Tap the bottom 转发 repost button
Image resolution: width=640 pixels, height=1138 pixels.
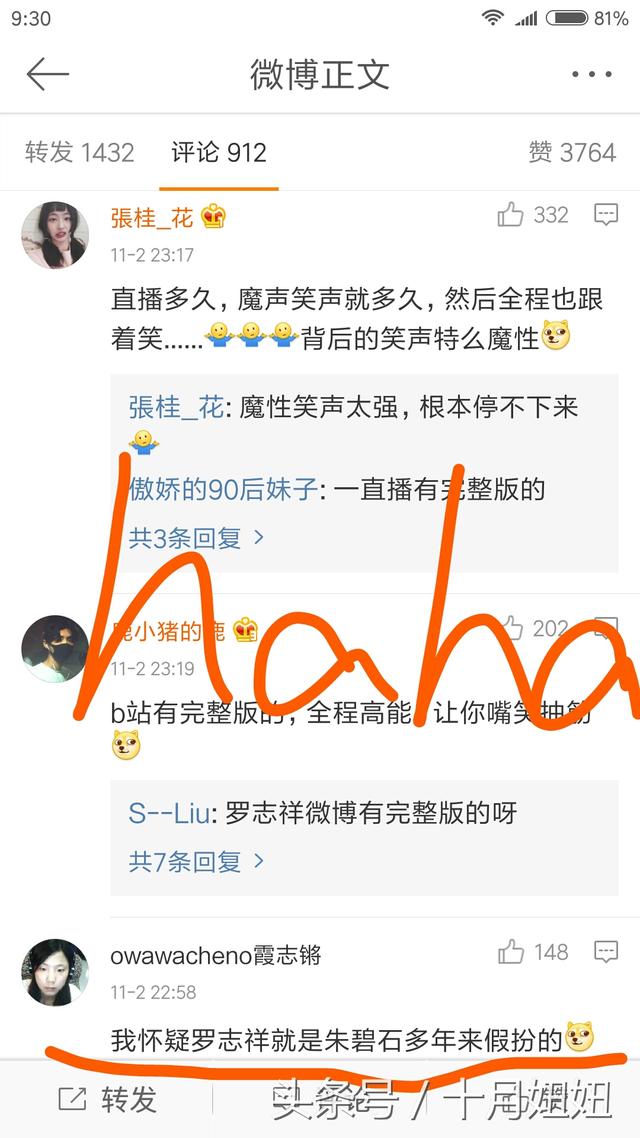(108, 1100)
